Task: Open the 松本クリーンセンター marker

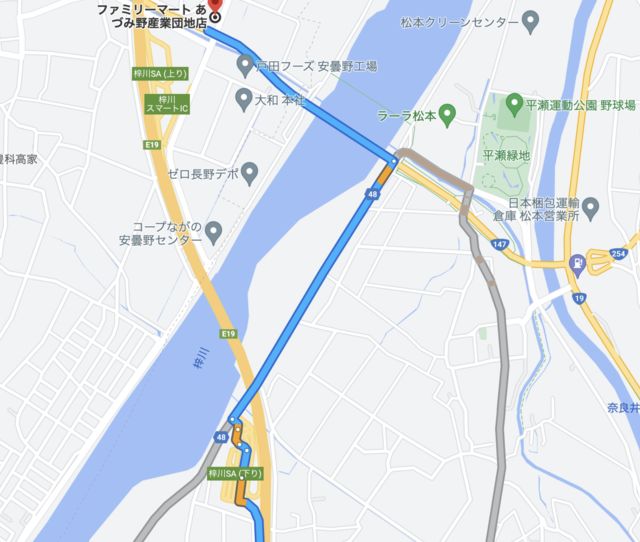Action: coord(530,22)
